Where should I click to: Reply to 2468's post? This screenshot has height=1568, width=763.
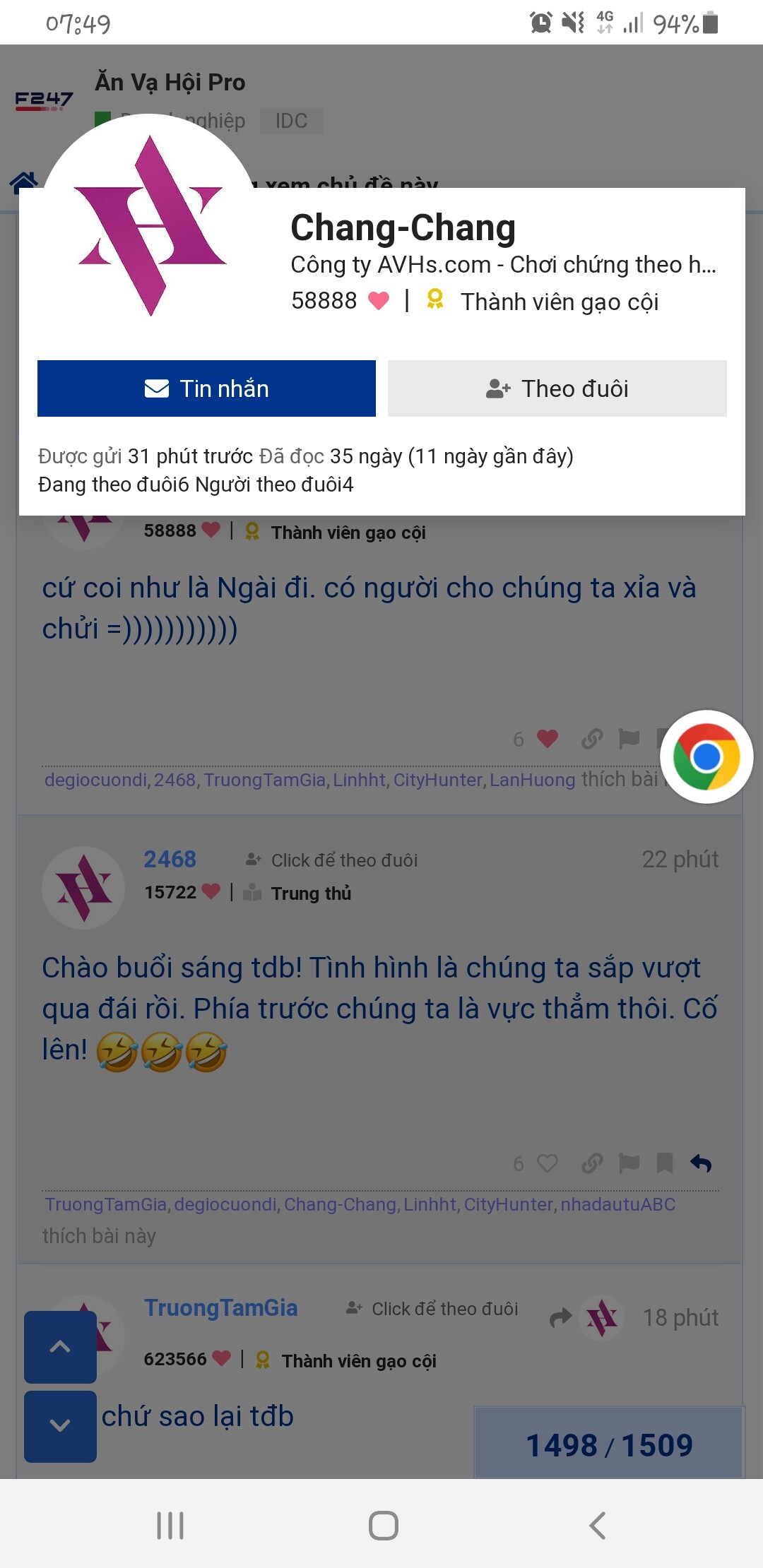coord(701,1163)
